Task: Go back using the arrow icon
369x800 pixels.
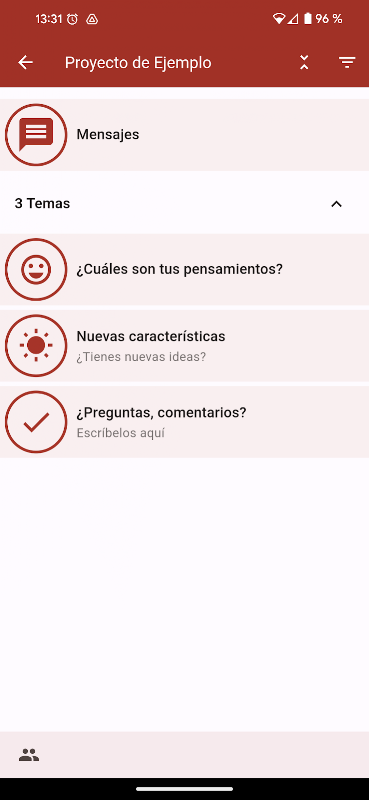Action: [x=26, y=63]
